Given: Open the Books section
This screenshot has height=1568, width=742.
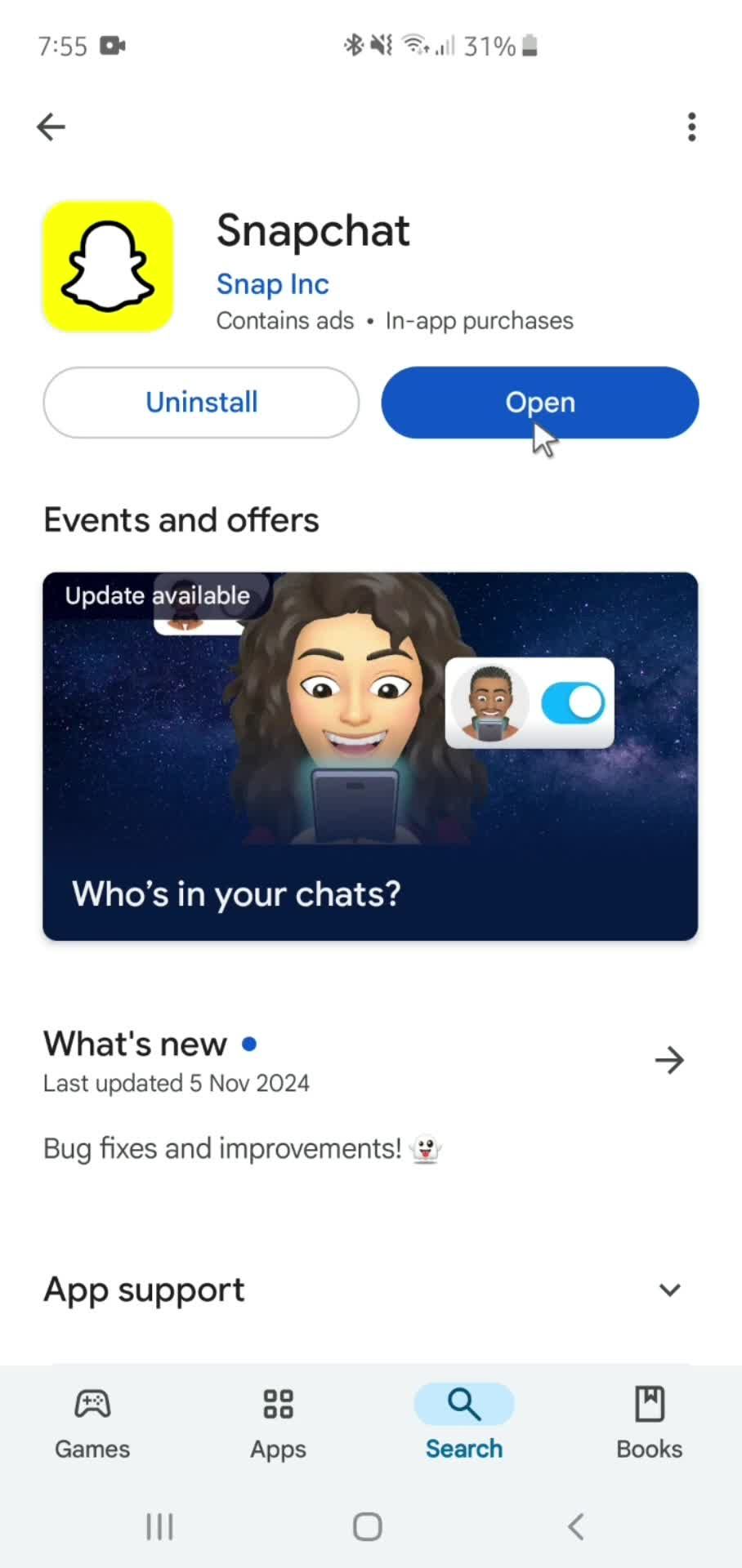Looking at the screenshot, I should [x=649, y=1421].
